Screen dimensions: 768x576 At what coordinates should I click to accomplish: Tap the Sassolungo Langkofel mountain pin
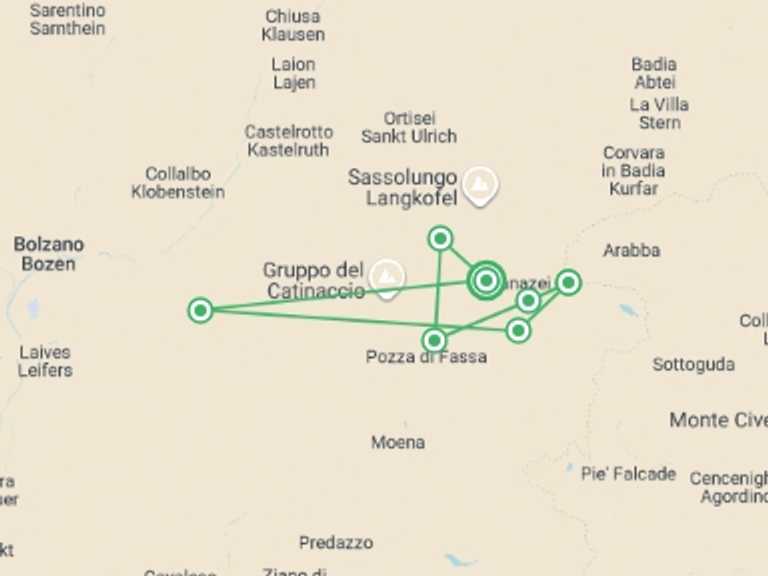coord(483,184)
